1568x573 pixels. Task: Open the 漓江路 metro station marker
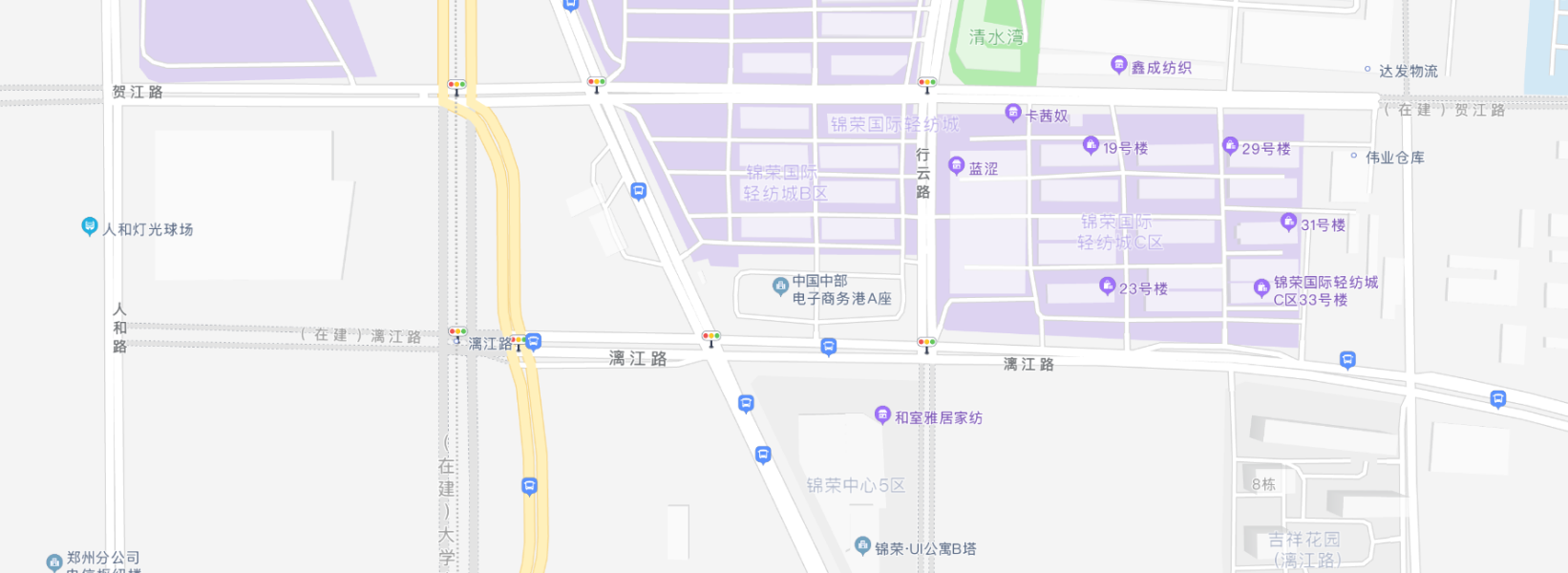click(x=457, y=341)
